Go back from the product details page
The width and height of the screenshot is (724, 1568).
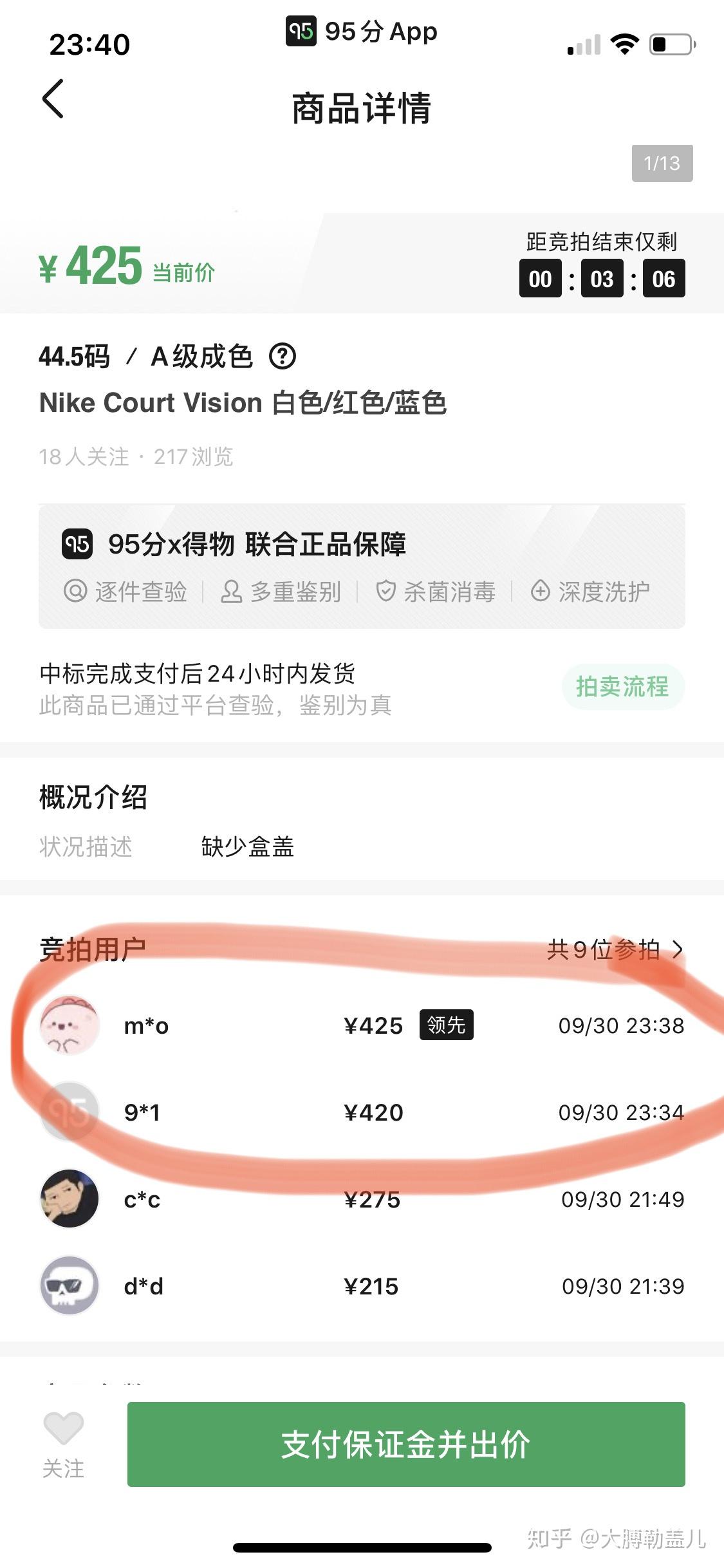pyautogui.click(x=53, y=99)
